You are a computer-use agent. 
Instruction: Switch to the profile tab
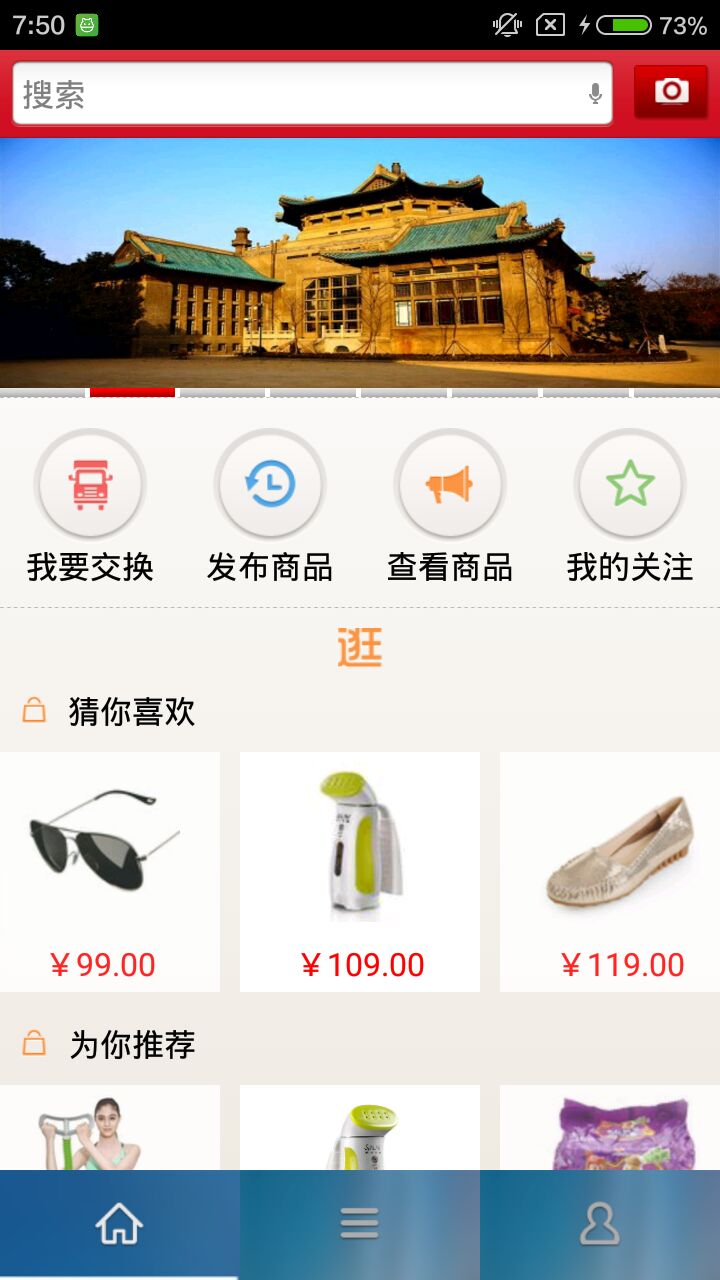(x=600, y=1224)
